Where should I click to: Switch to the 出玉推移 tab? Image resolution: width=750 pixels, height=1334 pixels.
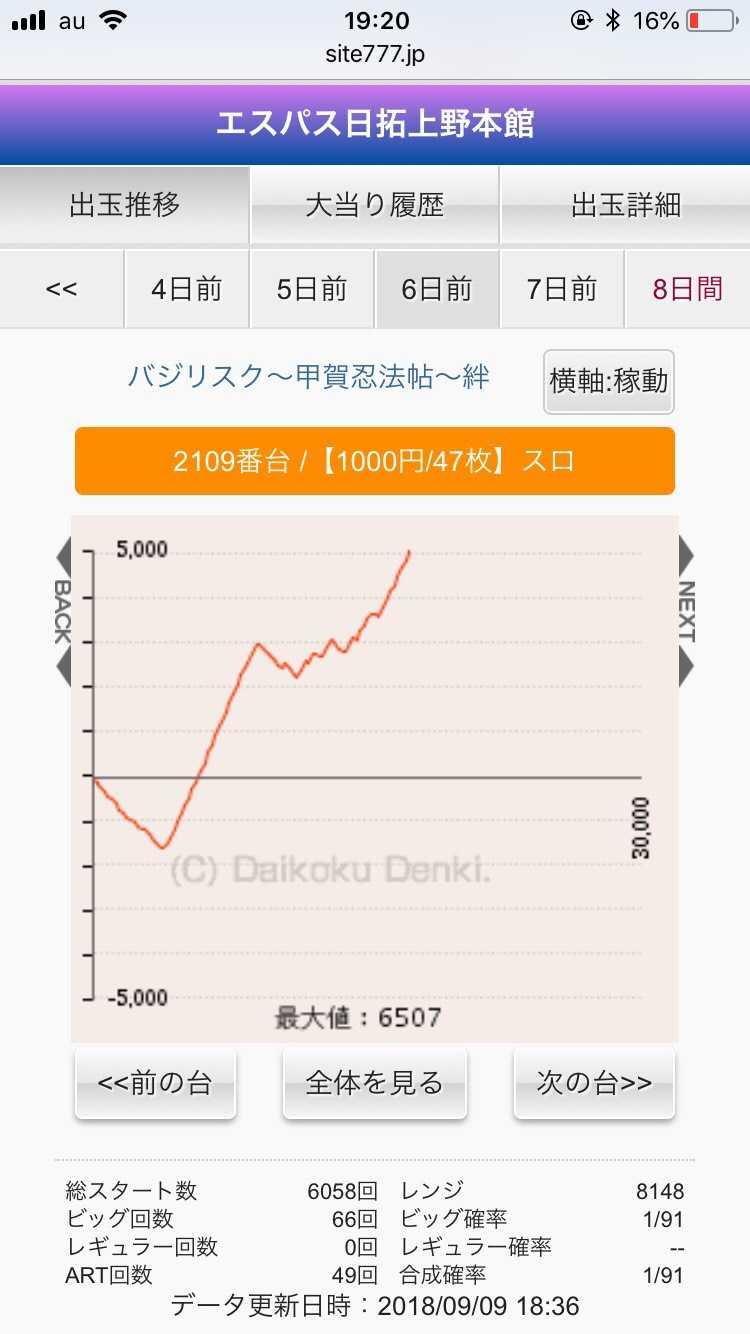point(124,205)
